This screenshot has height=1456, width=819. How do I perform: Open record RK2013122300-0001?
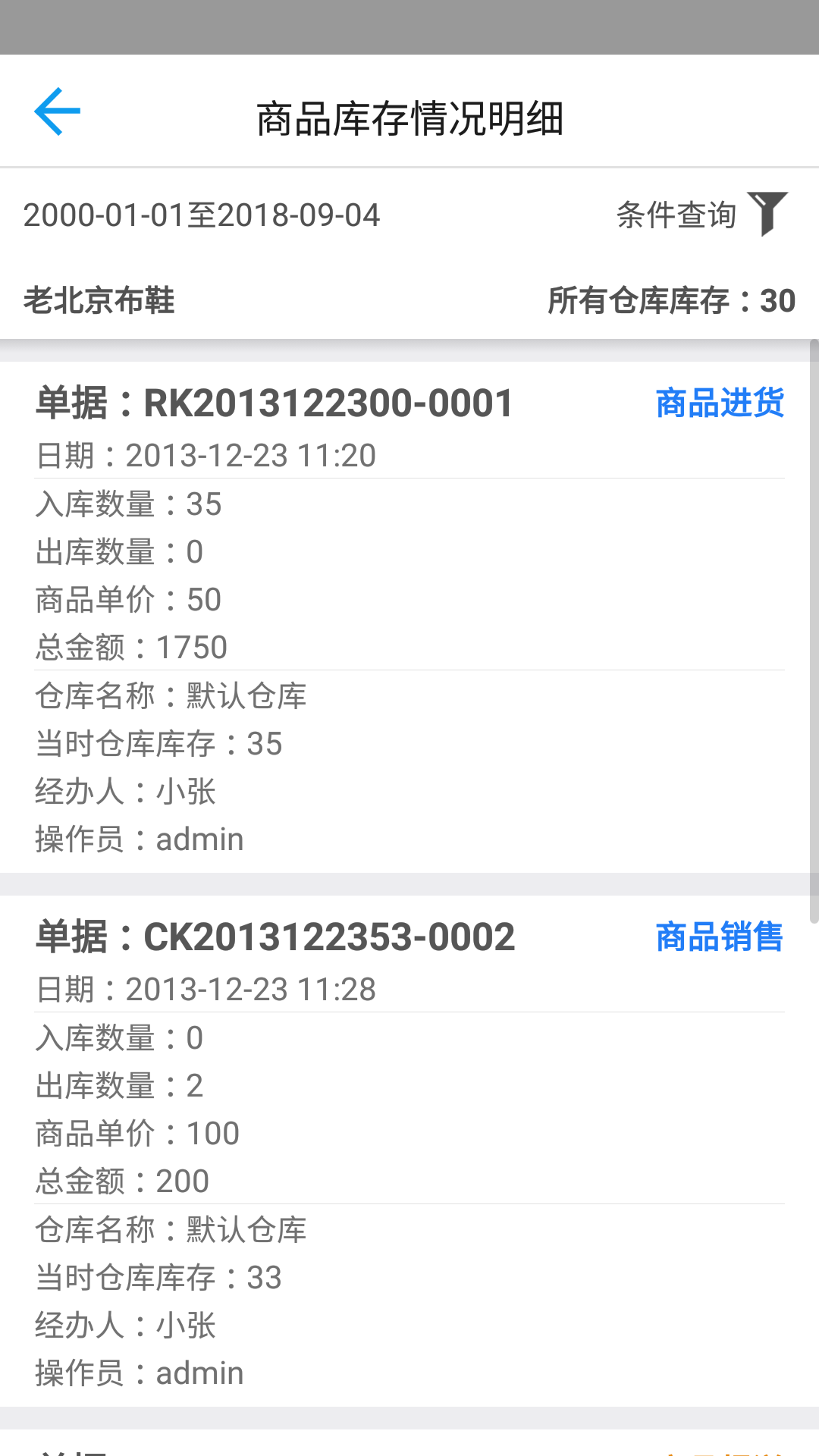(409, 617)
